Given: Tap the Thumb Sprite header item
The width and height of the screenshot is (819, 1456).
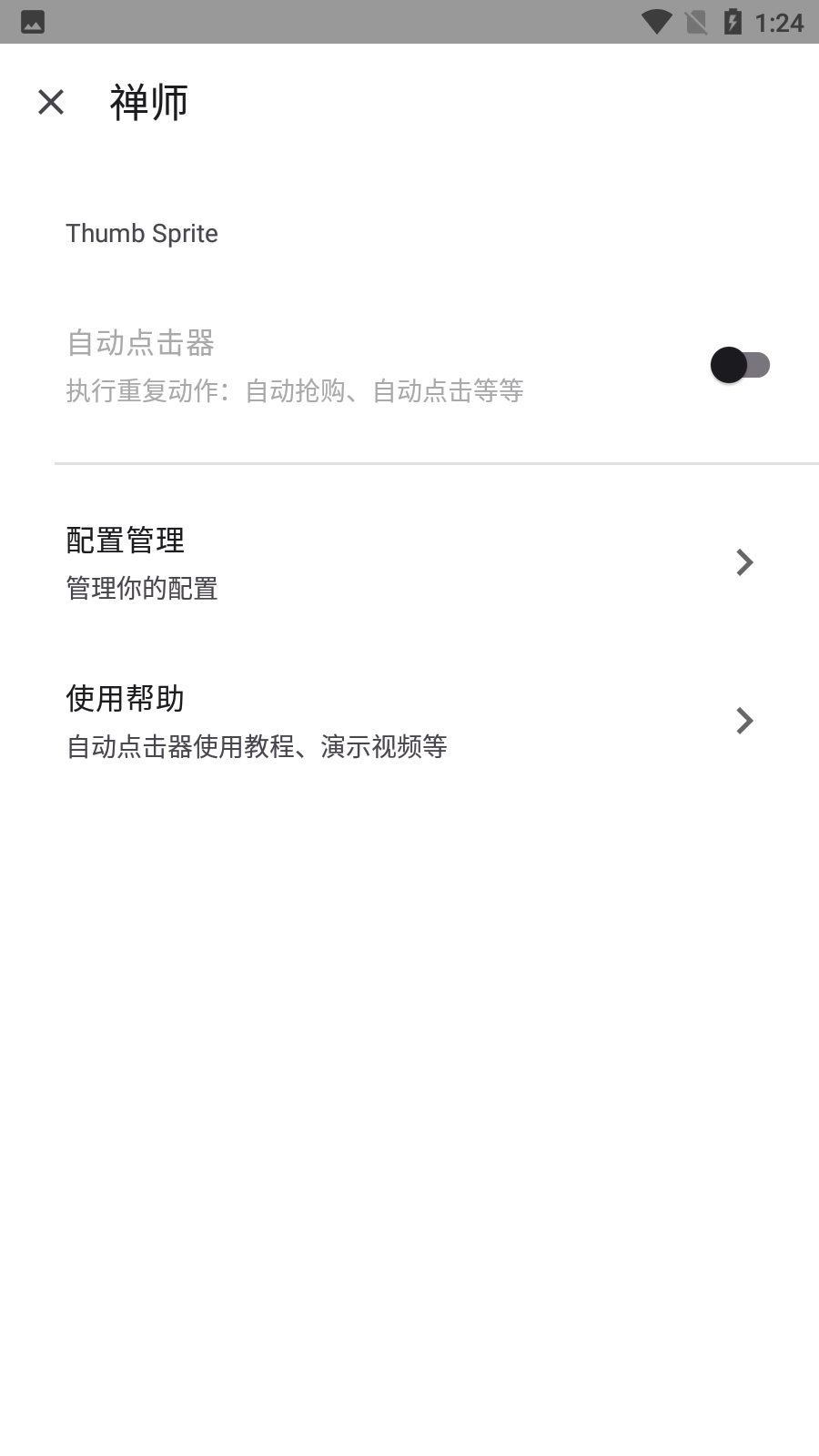Looking at the screenshot, I should click(x=142, y=233).
